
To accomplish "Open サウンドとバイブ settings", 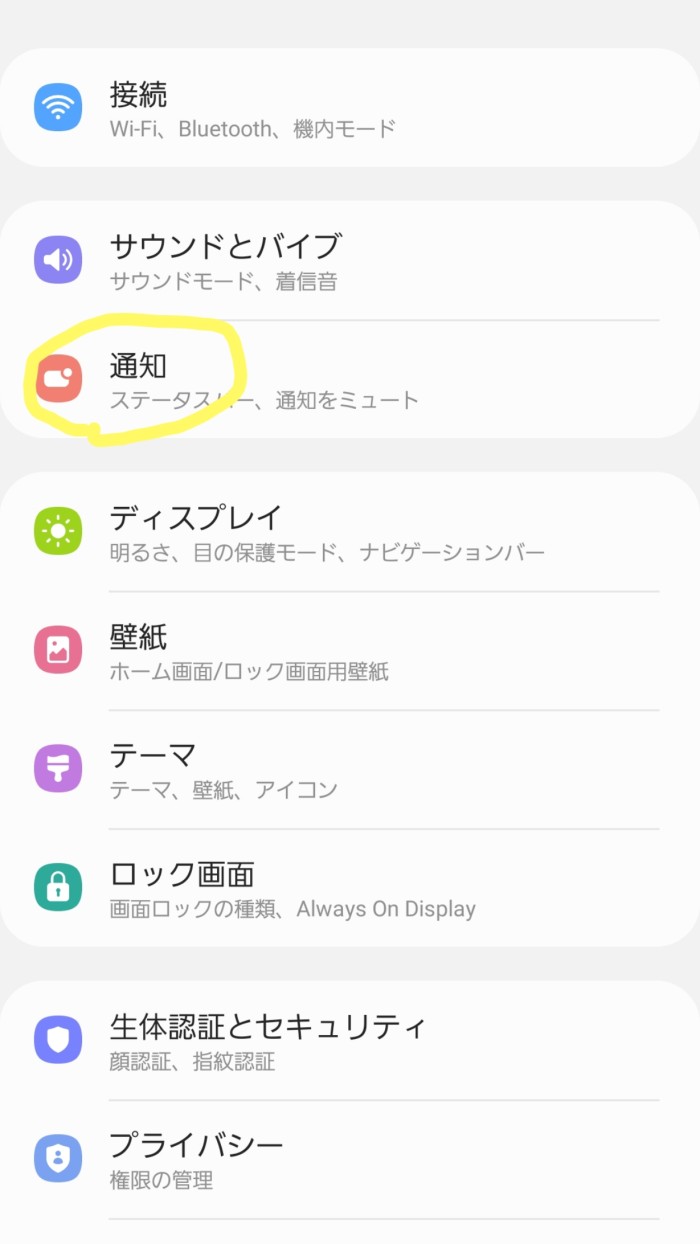I will (x=350, y=261).
